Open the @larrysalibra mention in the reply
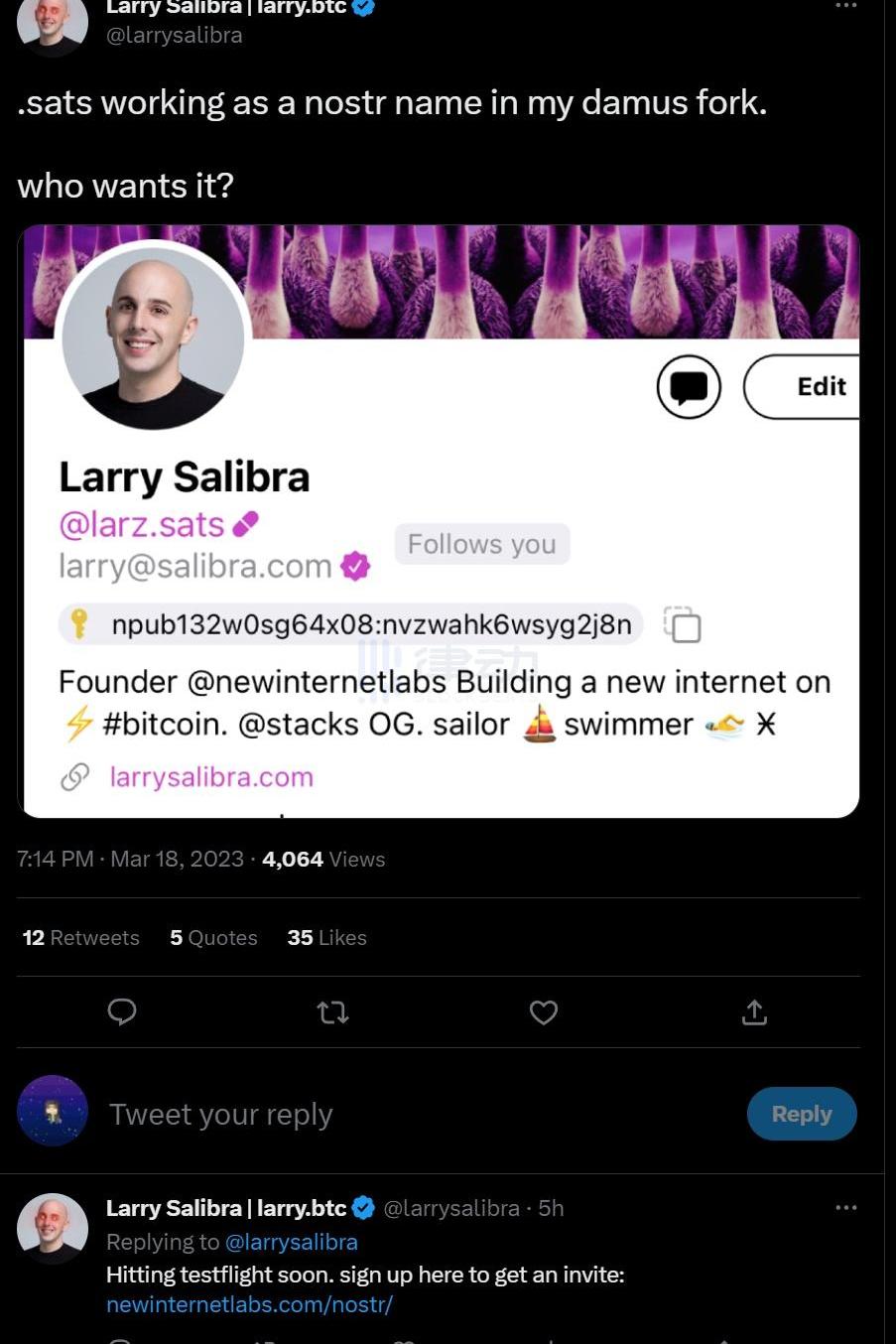This screenshot has width=896, height=1344. pyautogui.click(x=291, y=1242)
